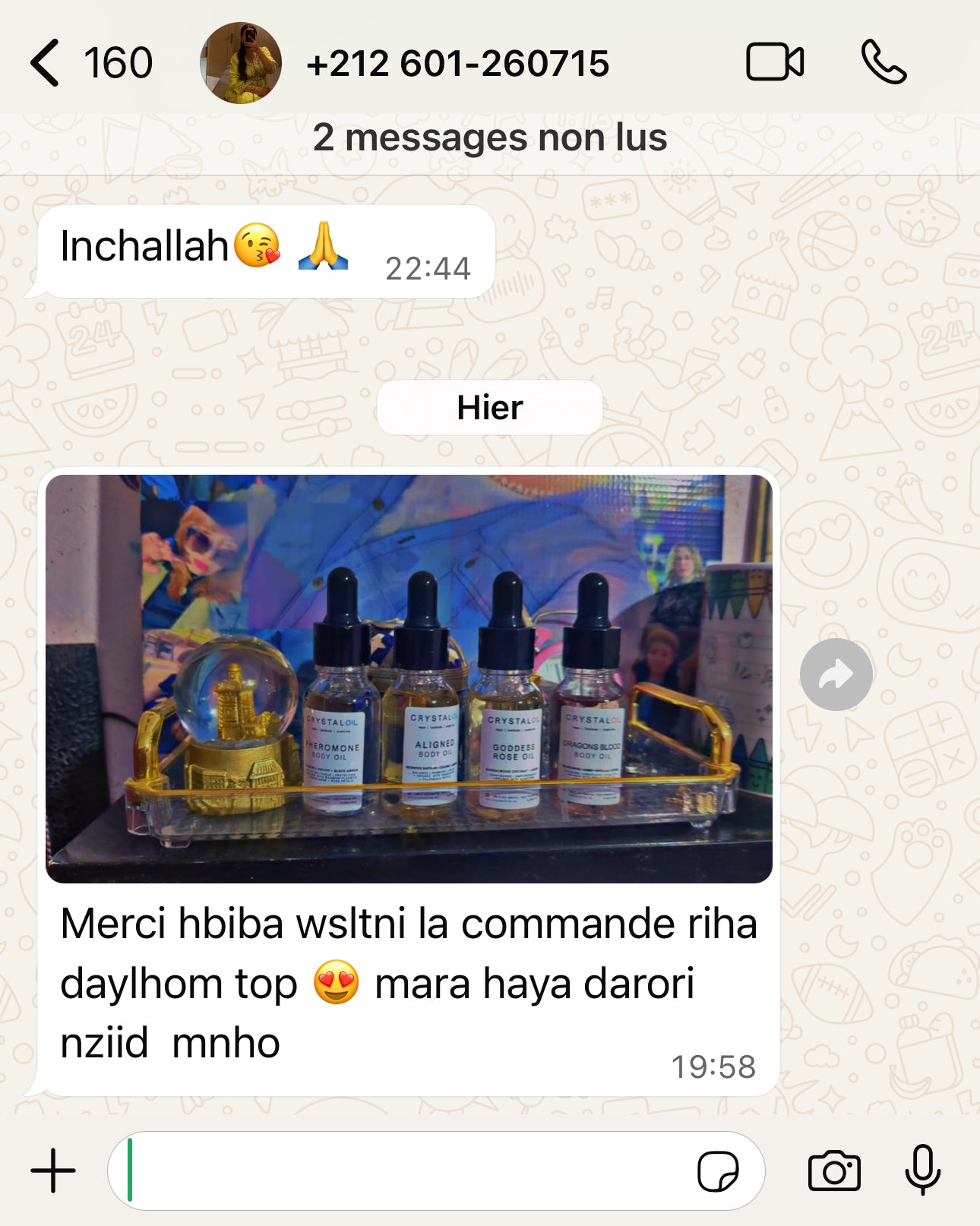This screenshot has width=980, height=1226.
Task: Start a voice call
Action: pos(884,62)
